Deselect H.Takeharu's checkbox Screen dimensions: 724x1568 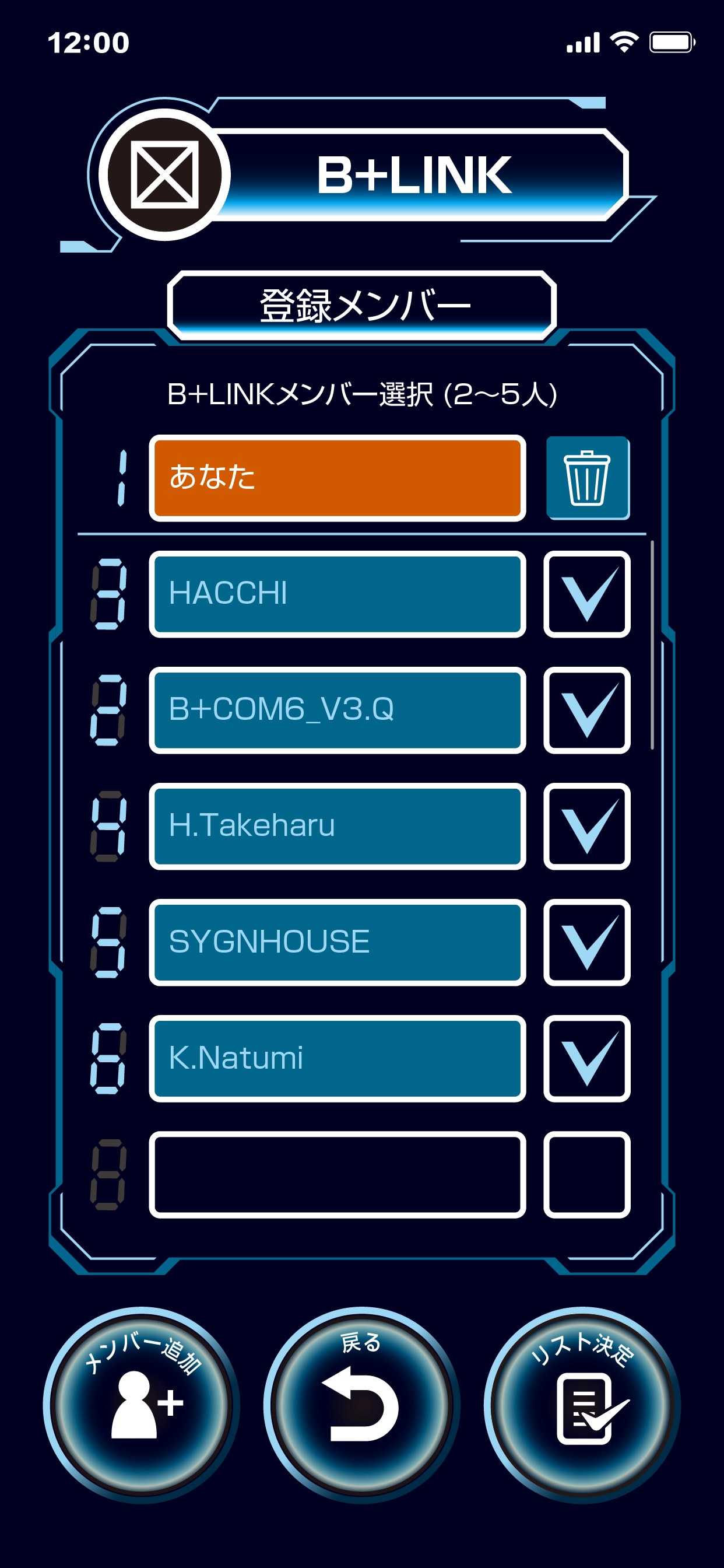click(x=586, y=827)
